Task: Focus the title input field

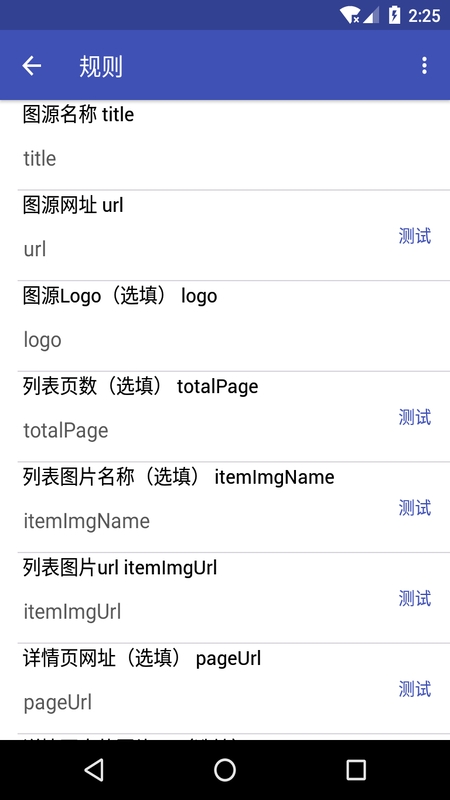Action: [x=234, y=159]
